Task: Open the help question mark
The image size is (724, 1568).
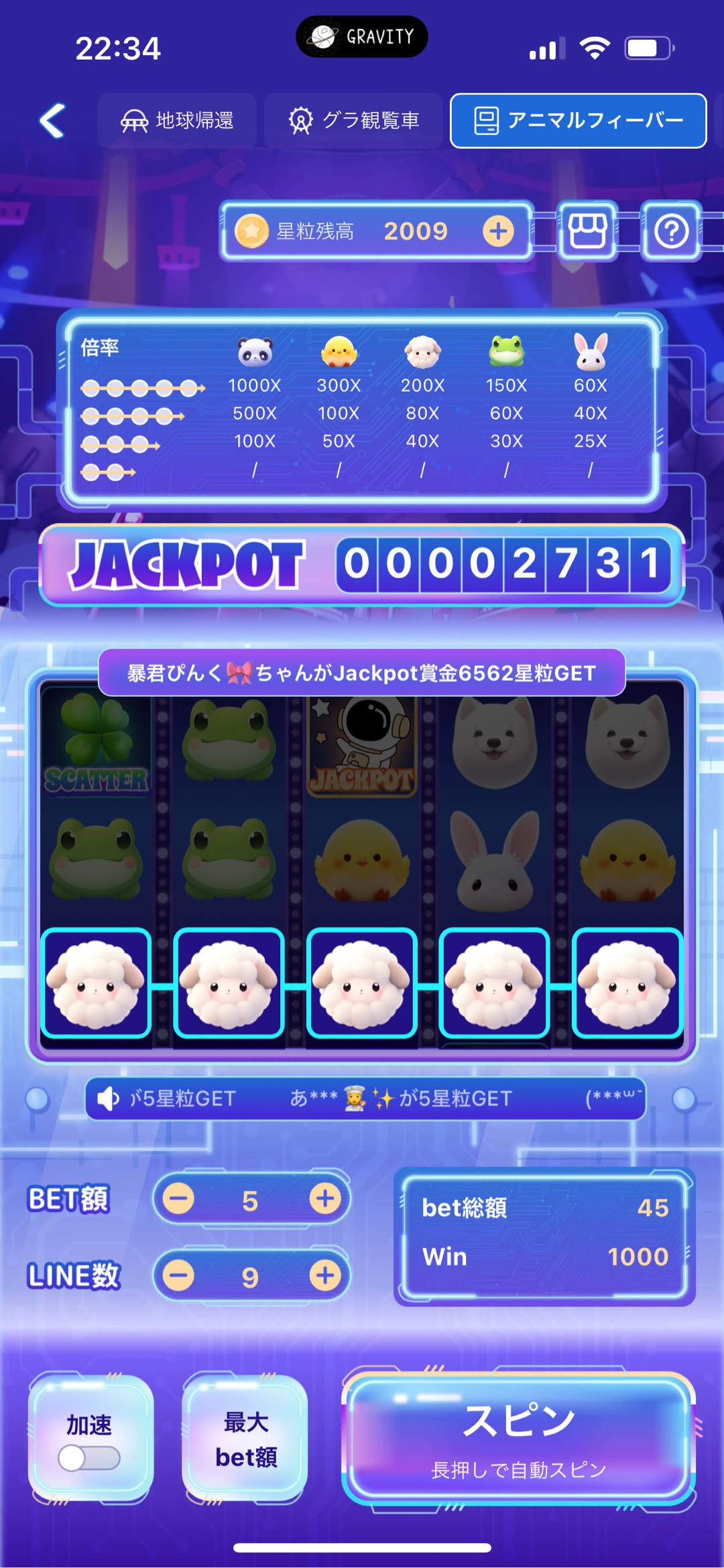Action: tap(671, 231)
